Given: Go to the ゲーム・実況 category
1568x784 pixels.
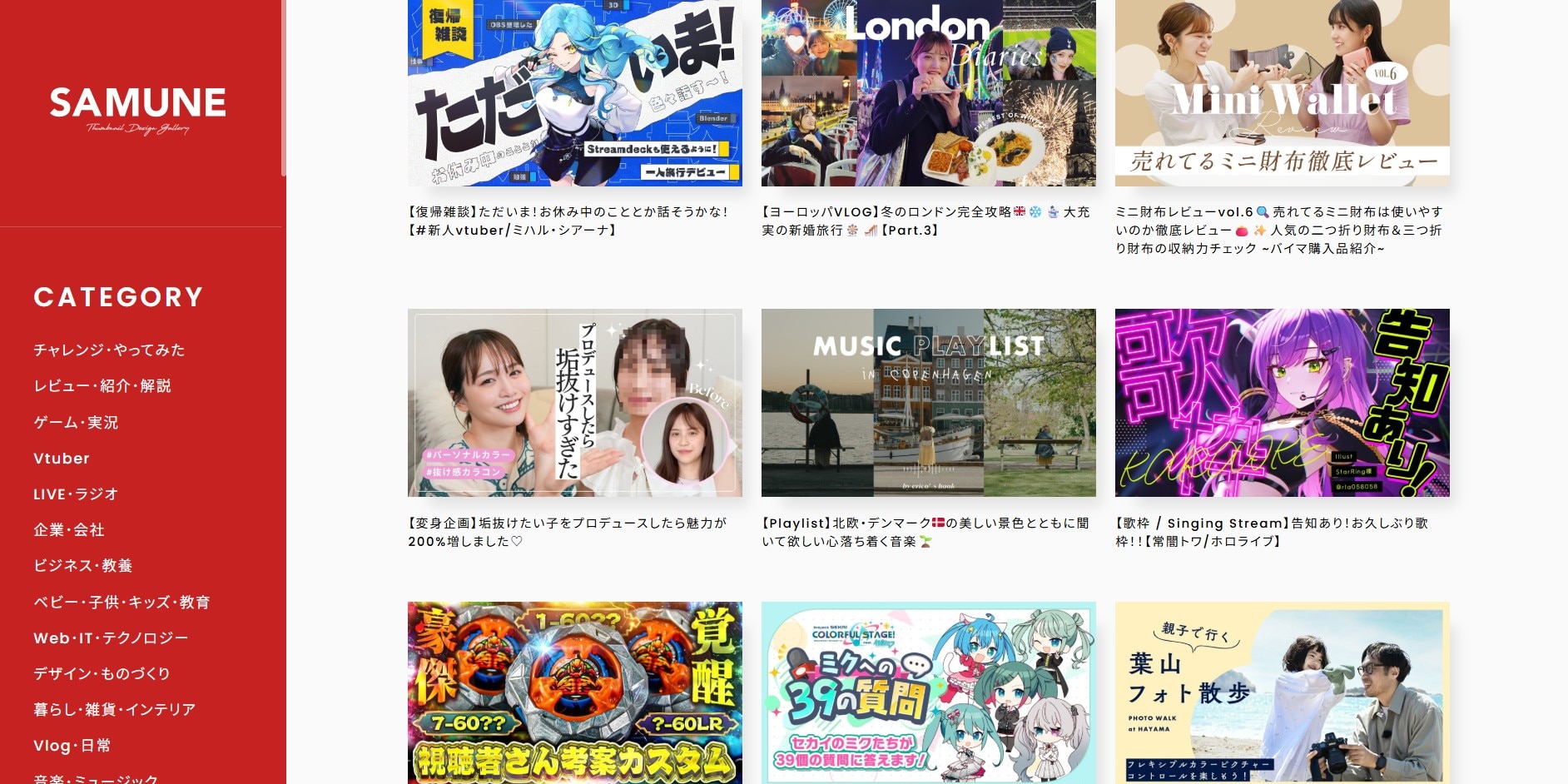Looking at the screenshot, I should tap(76, 423).
